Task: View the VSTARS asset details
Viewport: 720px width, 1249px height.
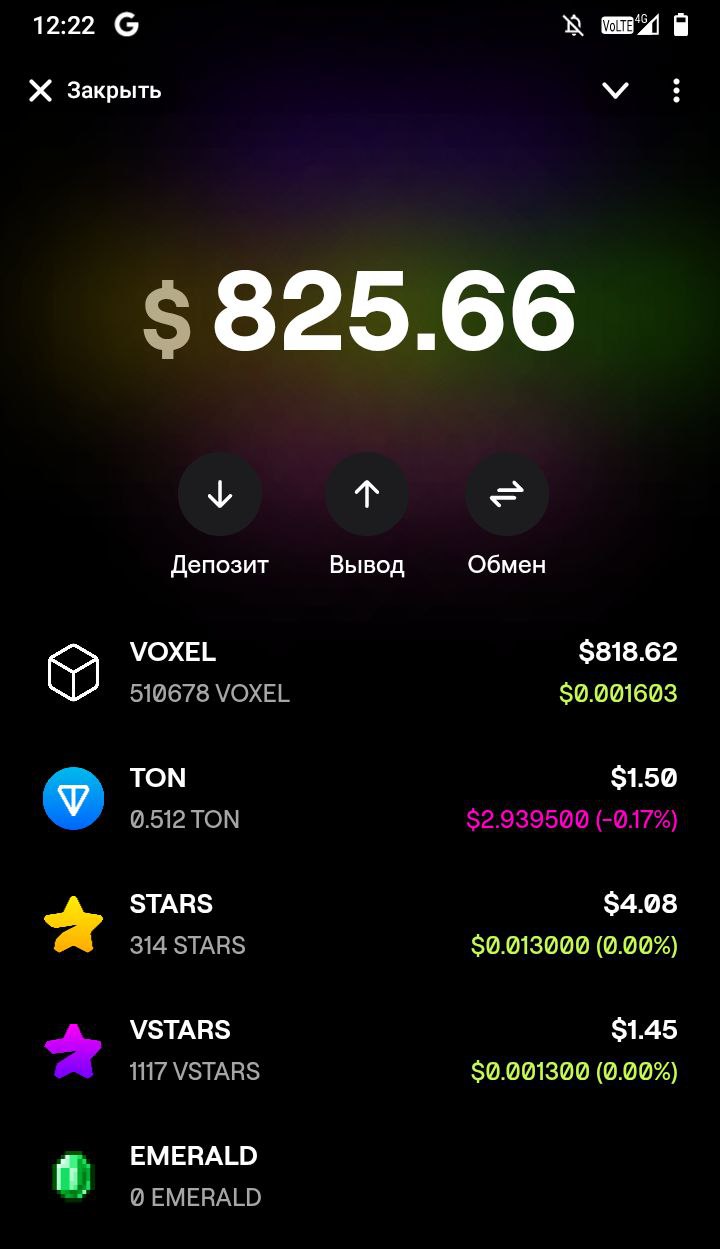Action: (360, 1050)
